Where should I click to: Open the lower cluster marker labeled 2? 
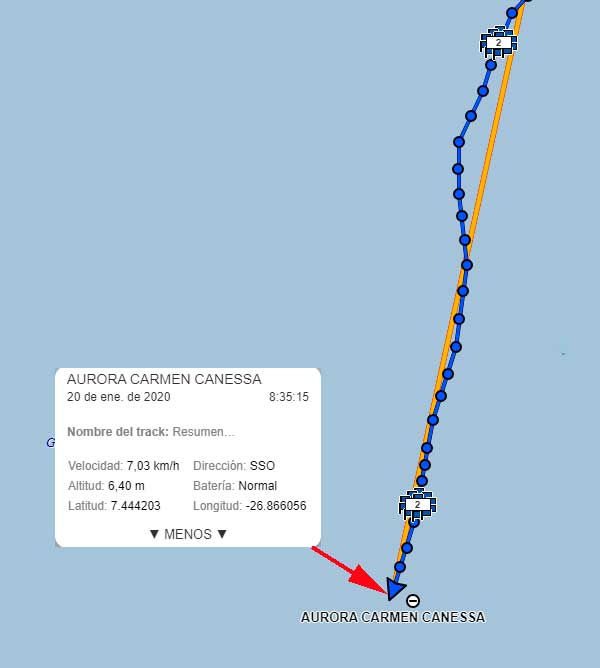pyautogui.click(x=417, y=504)
